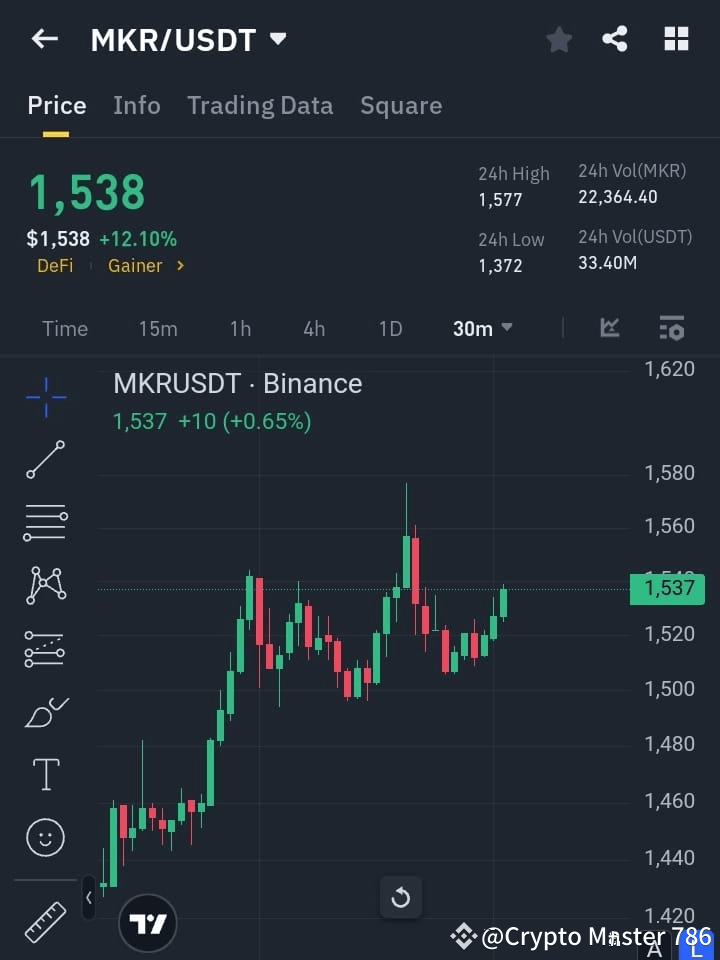Collapse the drawing tools sidebar
The width and height of the screenshot is (720, 960).
(x=89, y=898)
